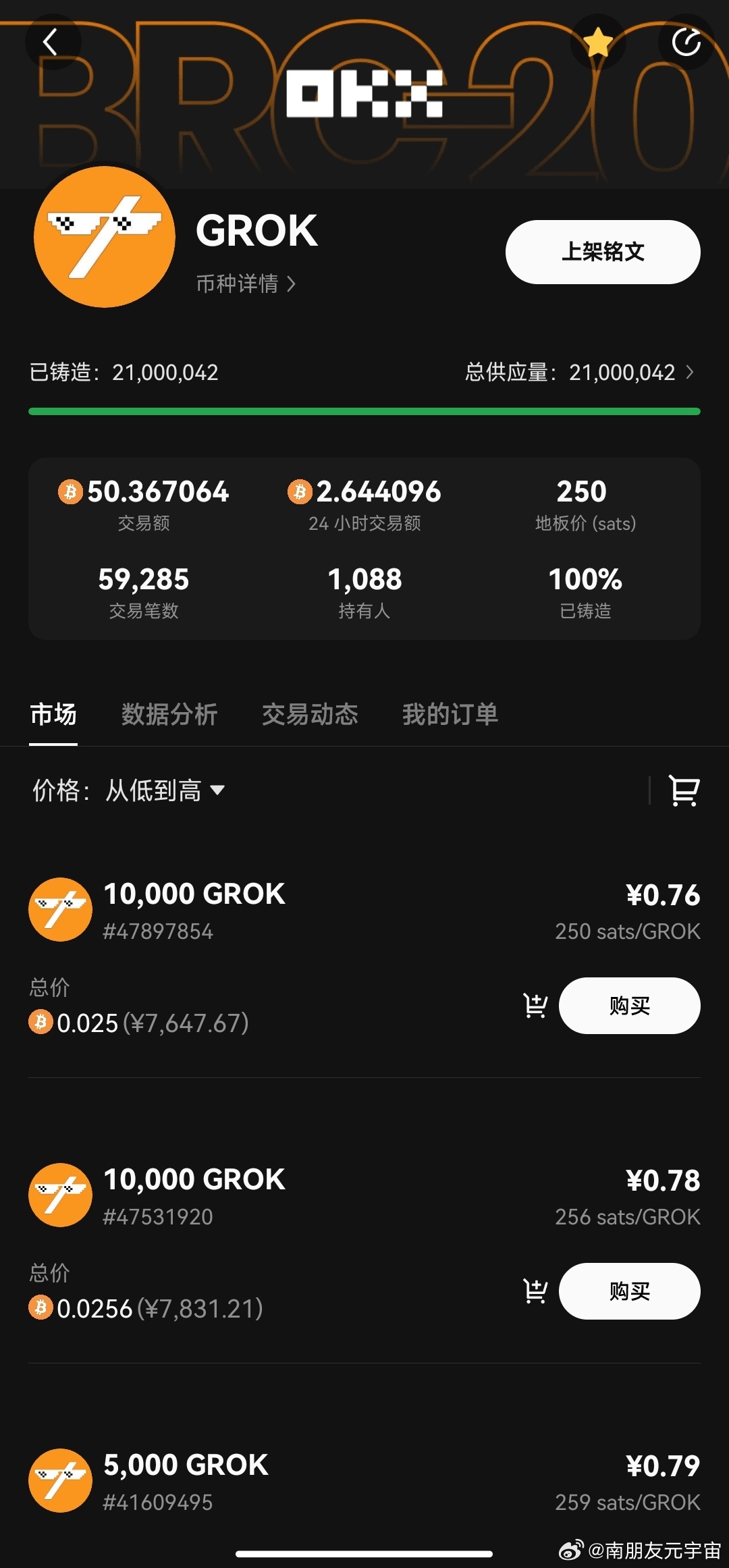Toggle the favorite star for GROK
Screen dimensions: 729x1568
coord(597,43)
